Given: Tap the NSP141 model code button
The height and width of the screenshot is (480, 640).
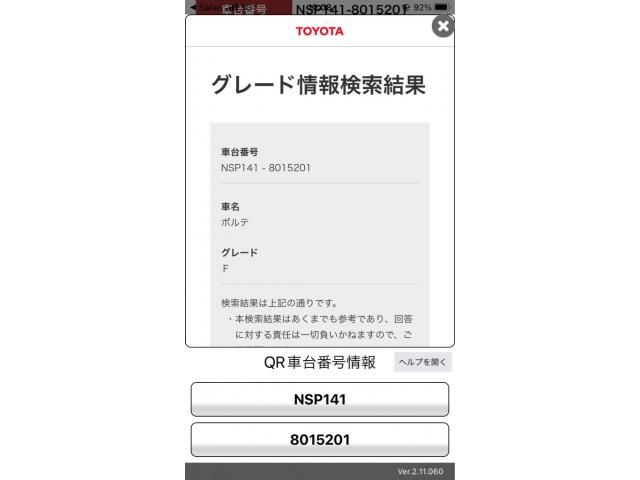Looking at the screenshot, I should coord(320,399).
